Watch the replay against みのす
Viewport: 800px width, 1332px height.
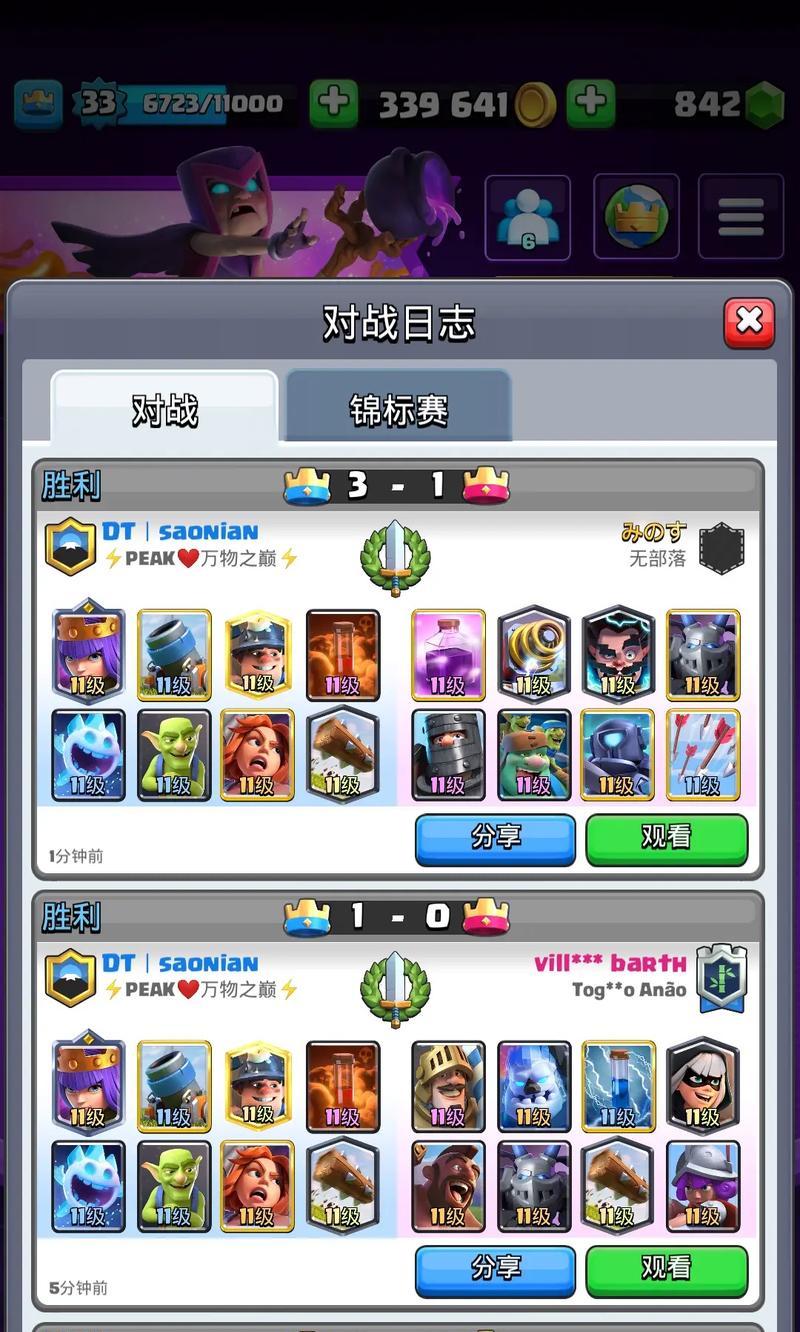tap(666, 838)
